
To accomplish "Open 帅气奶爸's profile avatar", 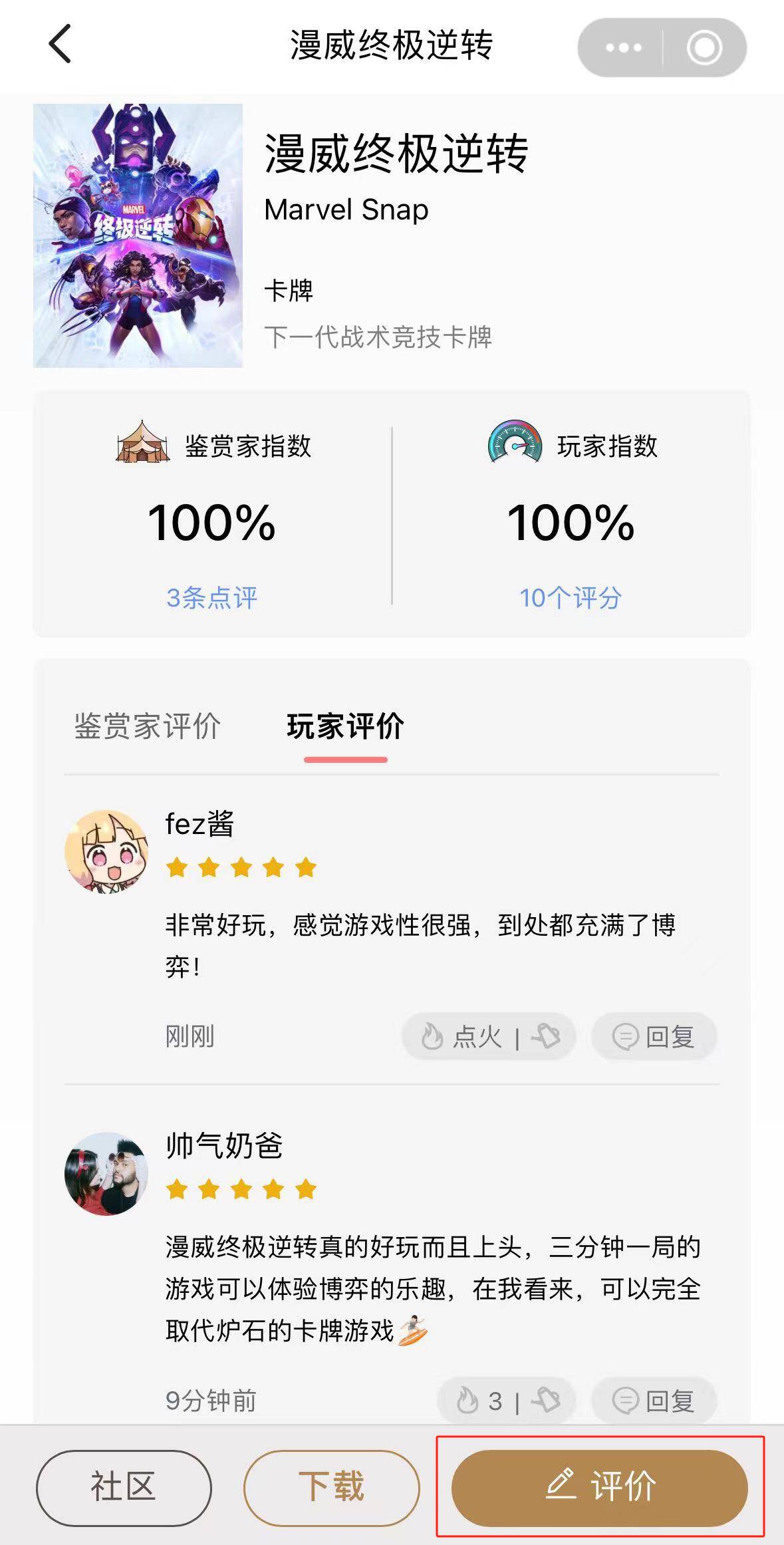I will click(x=106, y=1174).
